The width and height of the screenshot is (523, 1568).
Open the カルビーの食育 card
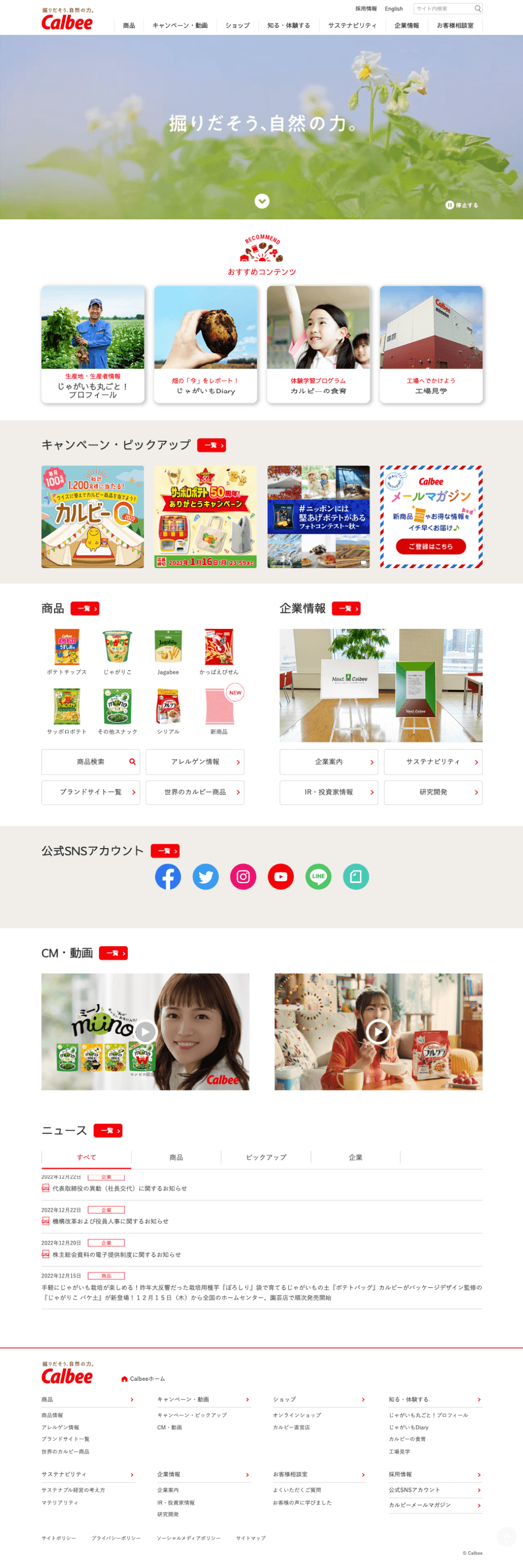pyautogui.click(x=318, y=344)
